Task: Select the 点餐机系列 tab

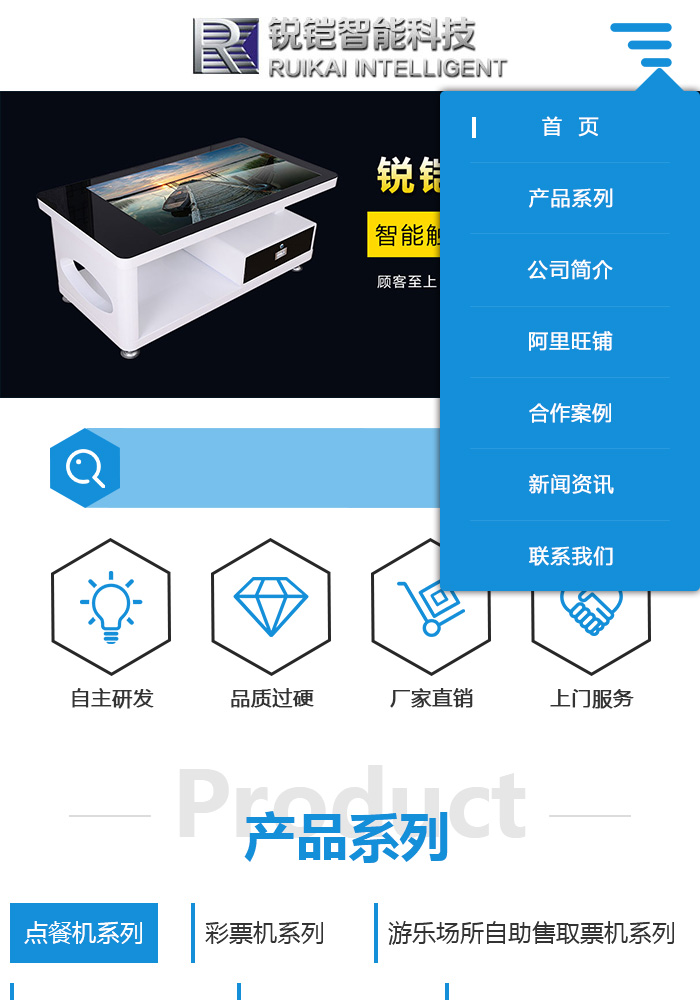Action: click(x=84, y=933)
